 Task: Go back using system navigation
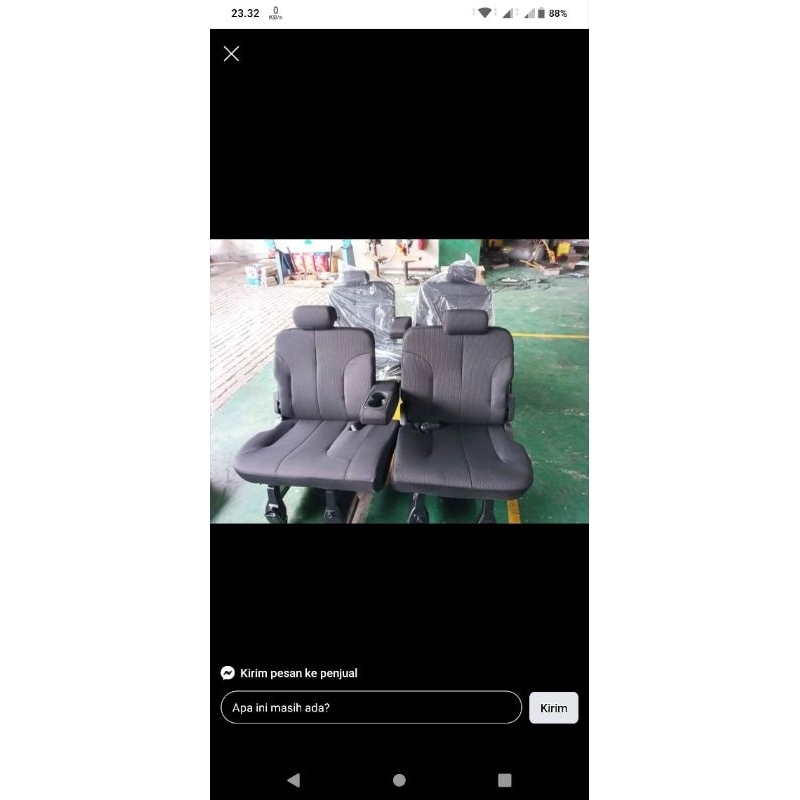click(293, 780)
